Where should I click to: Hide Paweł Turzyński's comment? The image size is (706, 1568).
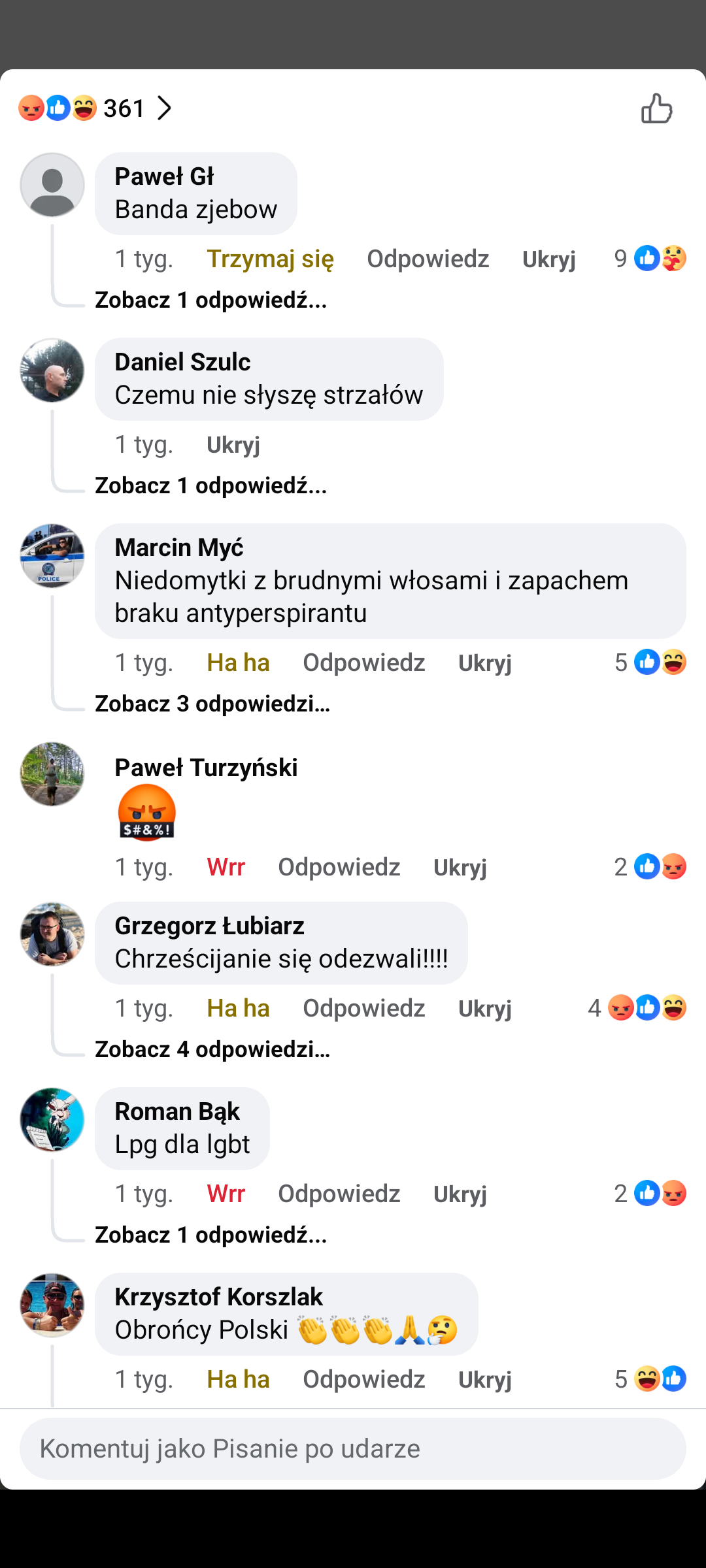(460, 868)
